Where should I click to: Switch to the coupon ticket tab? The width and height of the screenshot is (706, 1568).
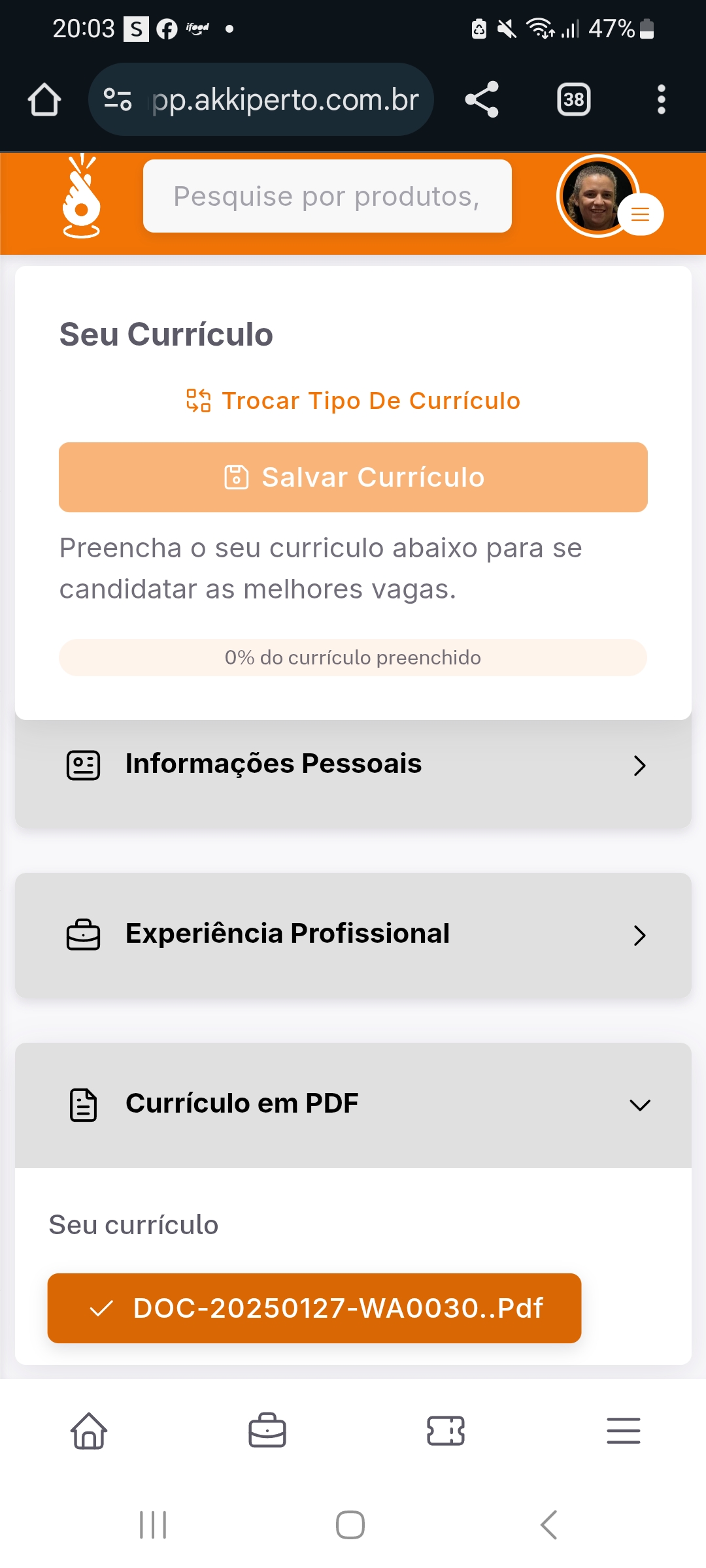[446, 1431]
